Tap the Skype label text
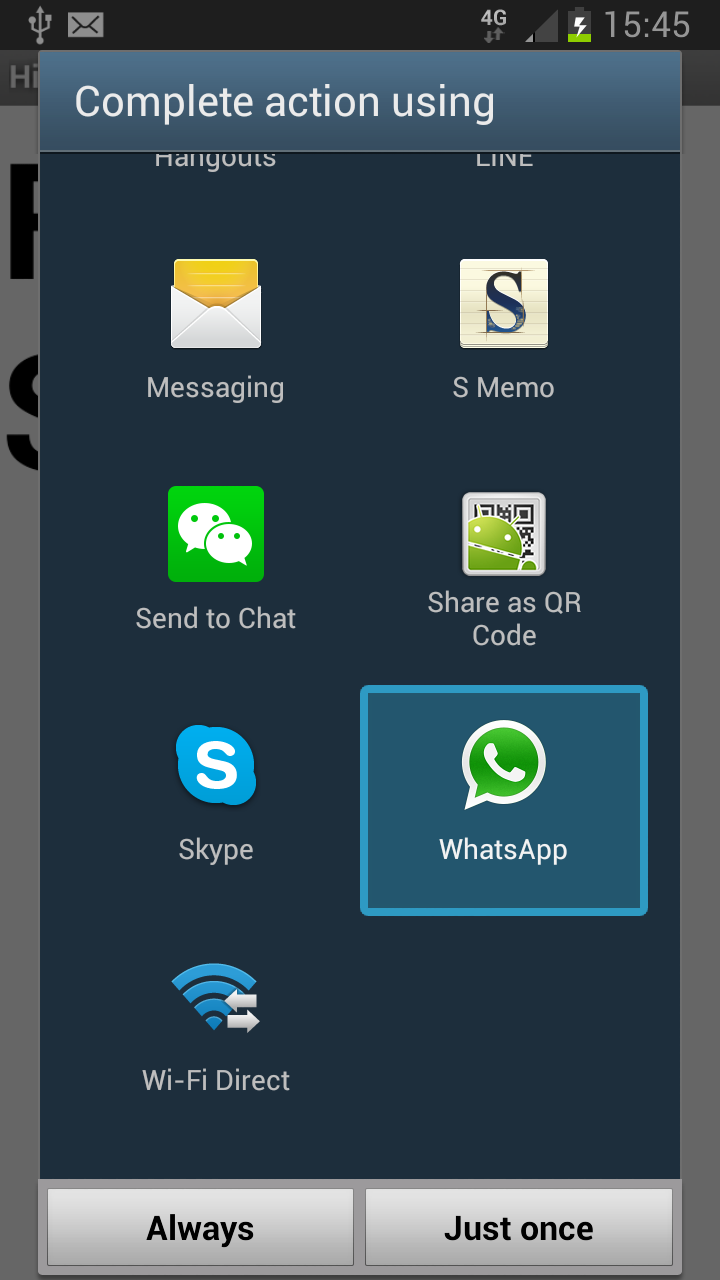The width and height of the screenshot is (720, 1280). tap(215, 849)
